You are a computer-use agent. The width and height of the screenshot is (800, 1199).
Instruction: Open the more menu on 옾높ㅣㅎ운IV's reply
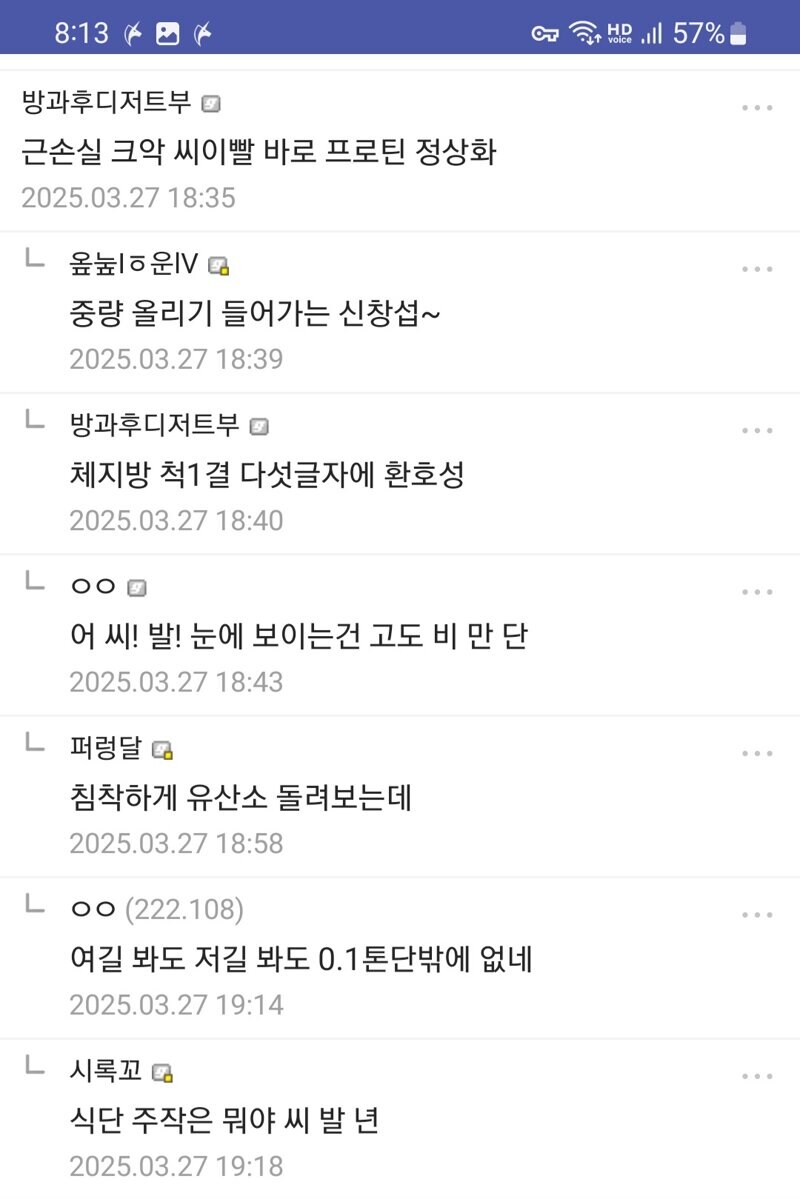click(755, 267)
